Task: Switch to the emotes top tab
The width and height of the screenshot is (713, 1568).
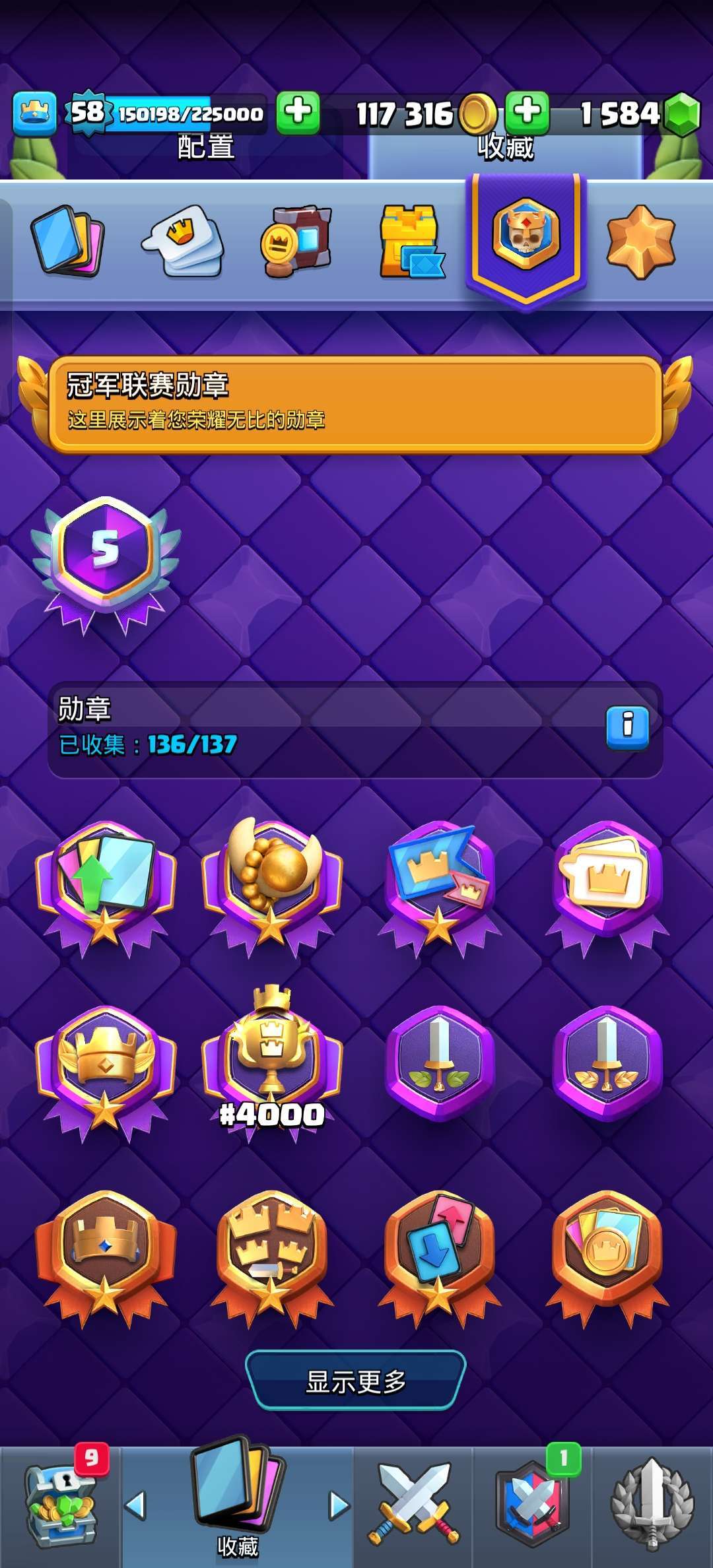Action: [184, 240]
